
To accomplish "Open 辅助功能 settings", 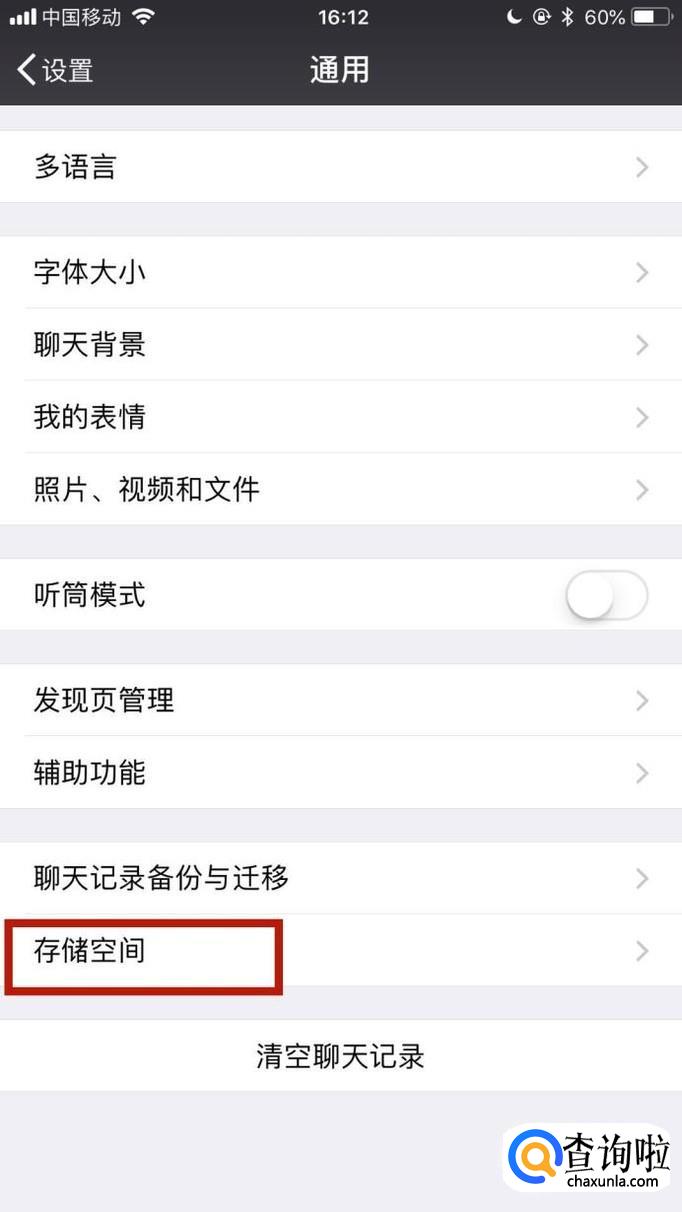I will click(340, 773).
